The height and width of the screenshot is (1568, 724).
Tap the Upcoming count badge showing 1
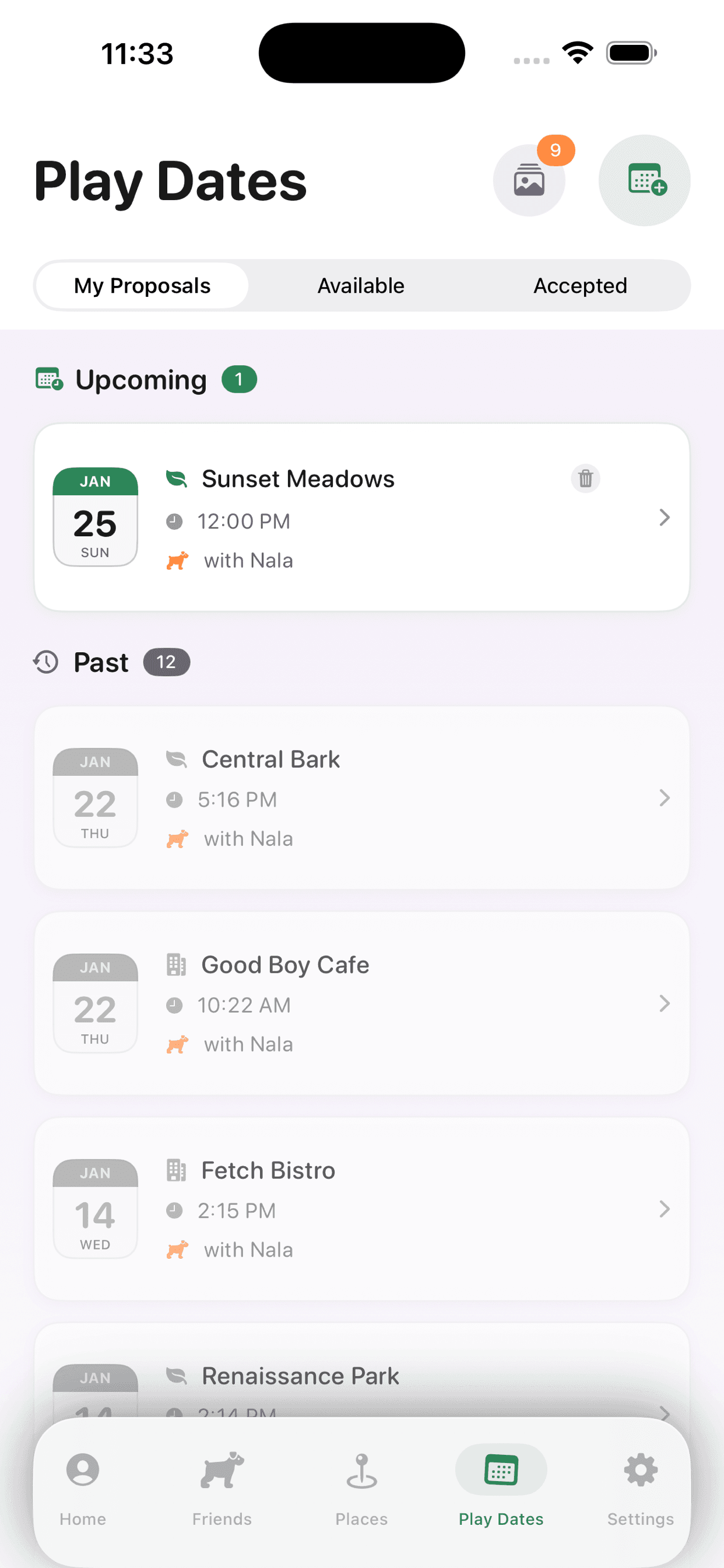click(x=240, y=379)
